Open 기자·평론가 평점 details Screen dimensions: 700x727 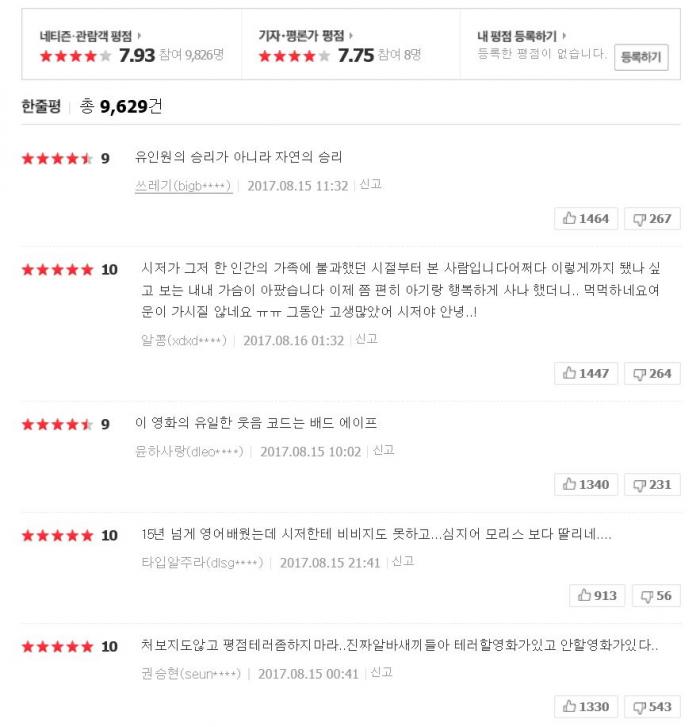point(306,35)
